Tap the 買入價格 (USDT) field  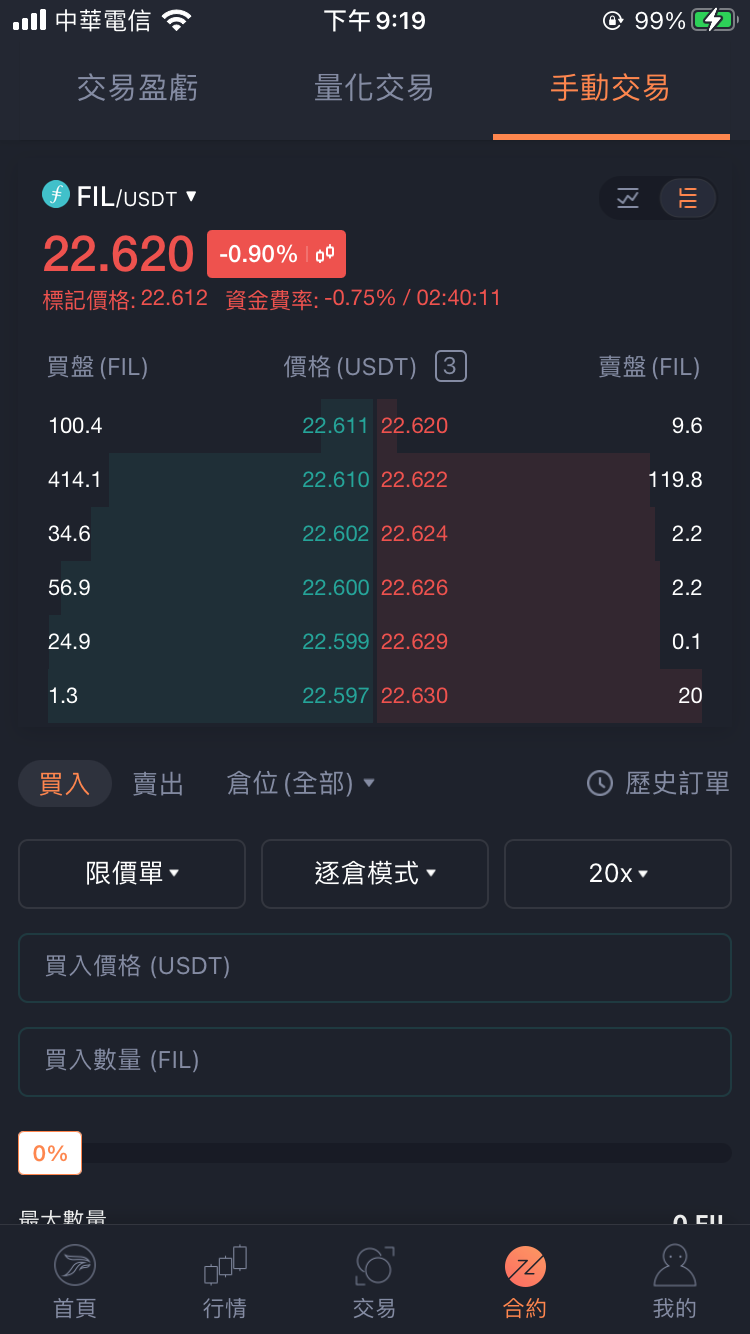[x=375, y=967]
